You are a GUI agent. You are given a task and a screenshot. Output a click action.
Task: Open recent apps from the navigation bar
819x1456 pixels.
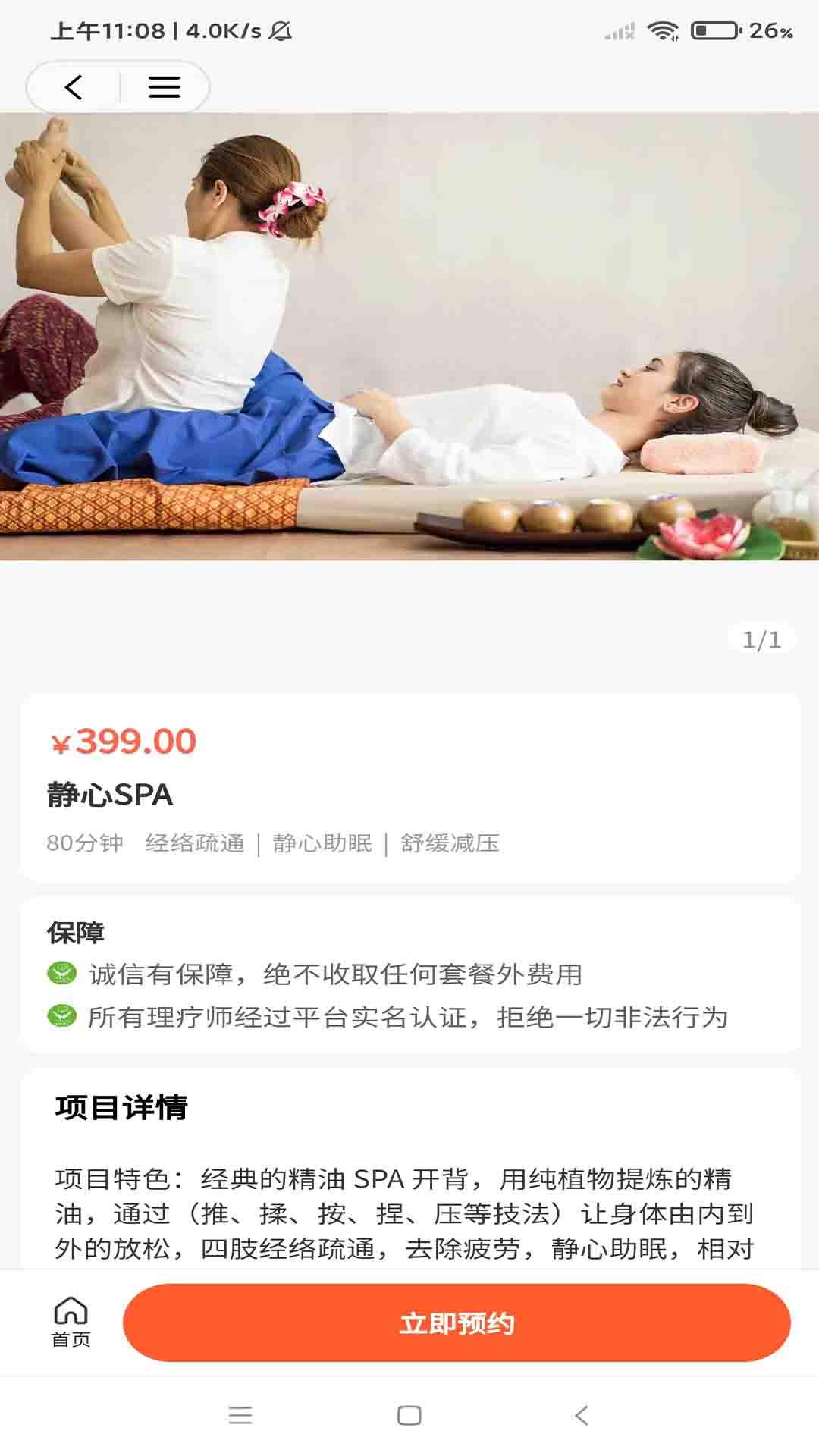point(240,1415)
